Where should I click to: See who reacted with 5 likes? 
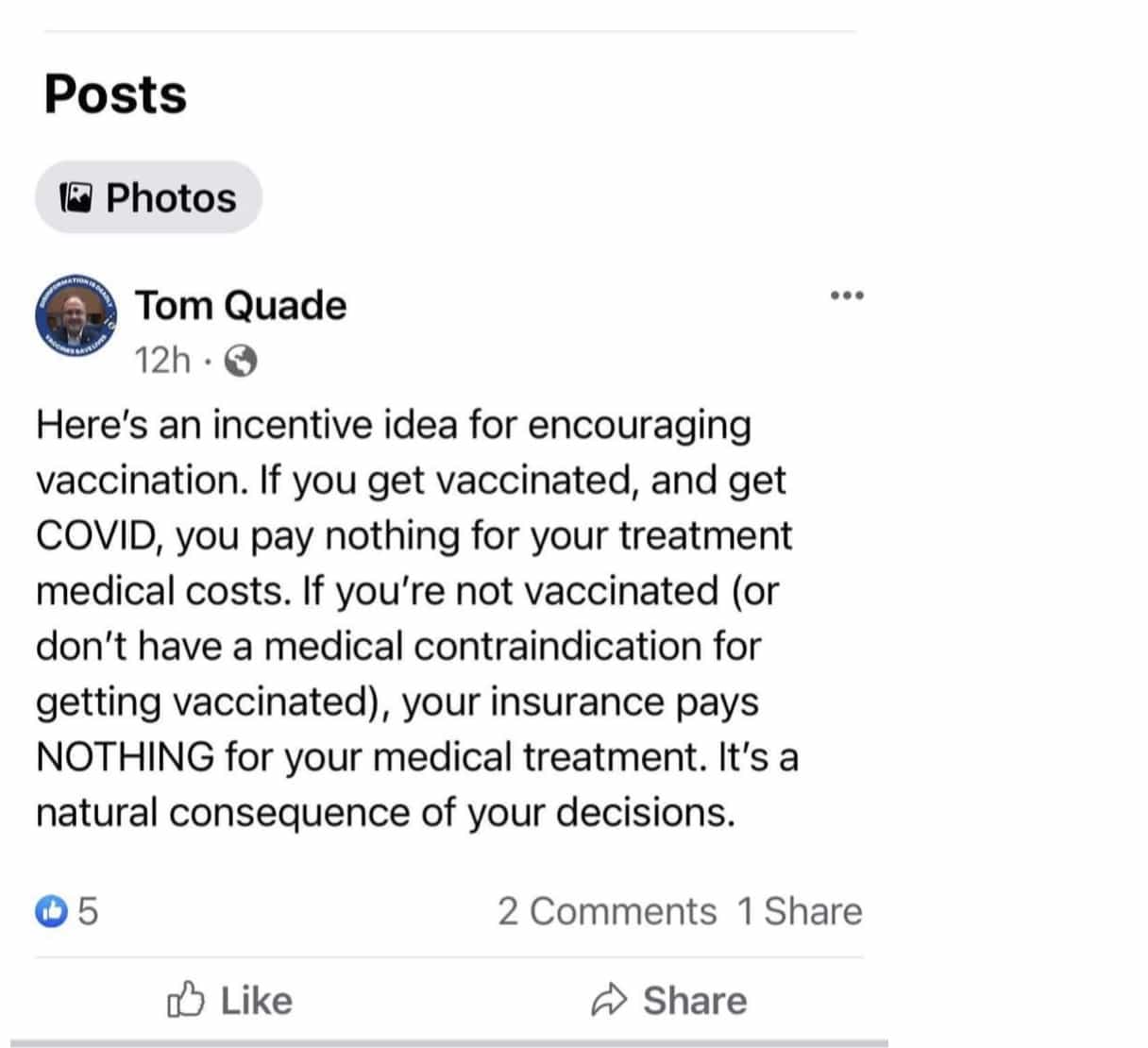pyautogui.click(x=67, y=911)
